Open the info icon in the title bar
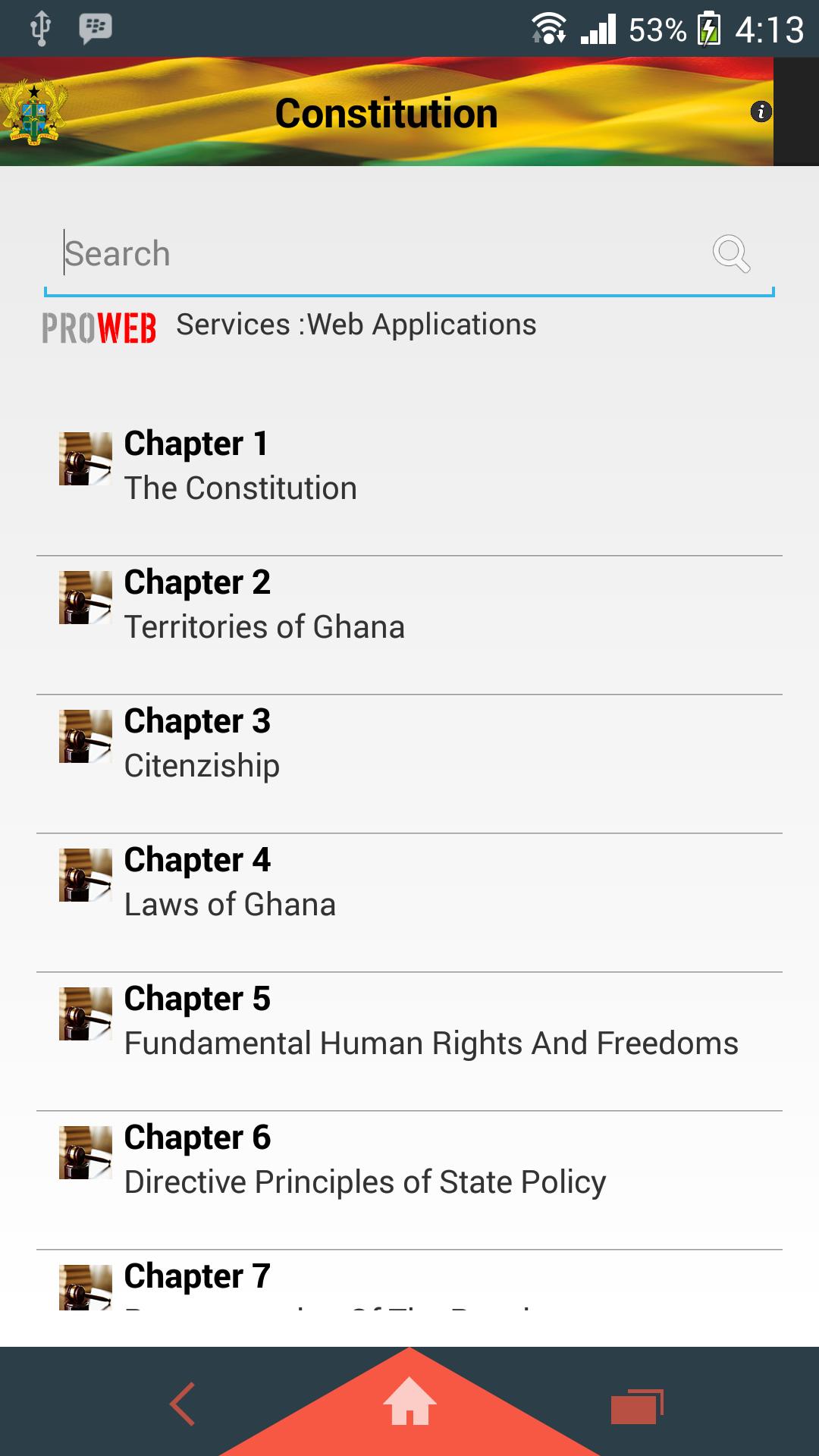 click(x=761, y=111)
